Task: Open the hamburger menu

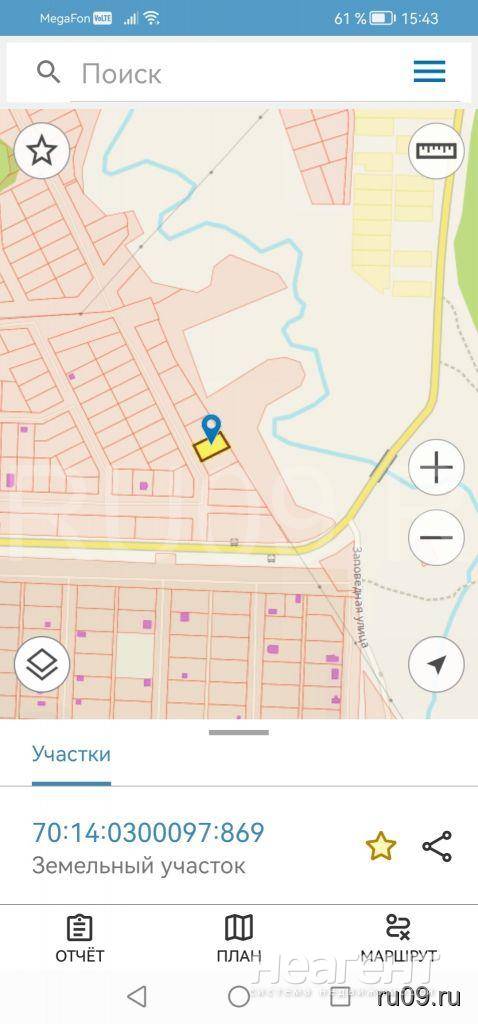Action: click(430, 72)
